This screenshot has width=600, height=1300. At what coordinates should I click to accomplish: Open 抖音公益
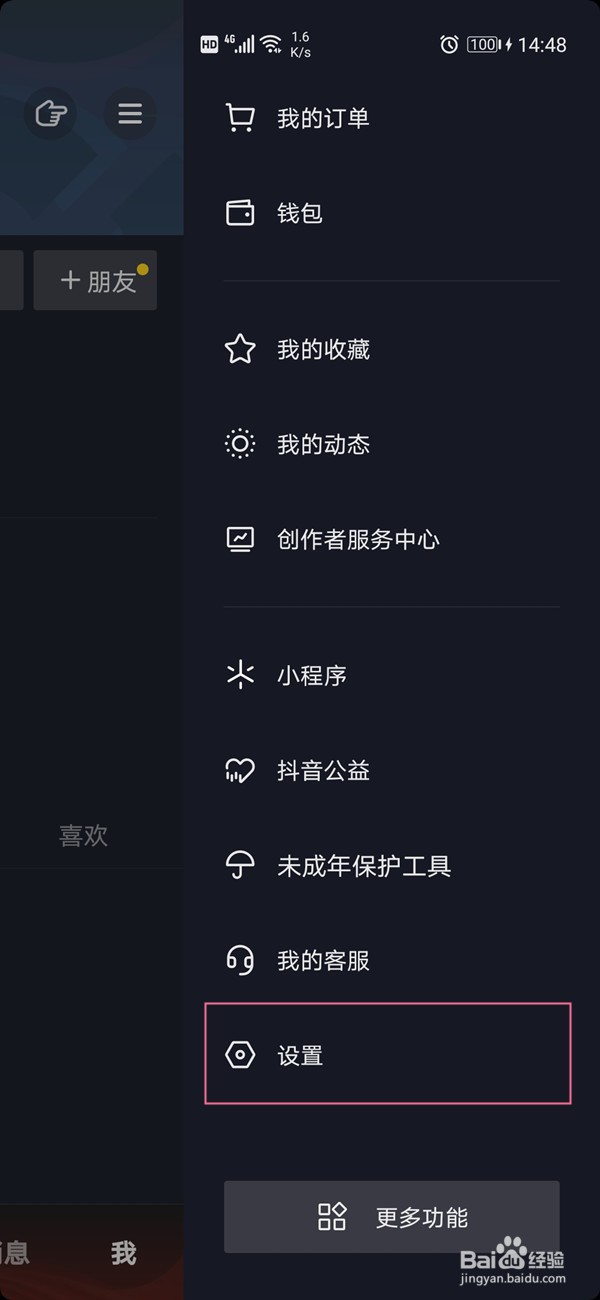(x=391, y=770)
